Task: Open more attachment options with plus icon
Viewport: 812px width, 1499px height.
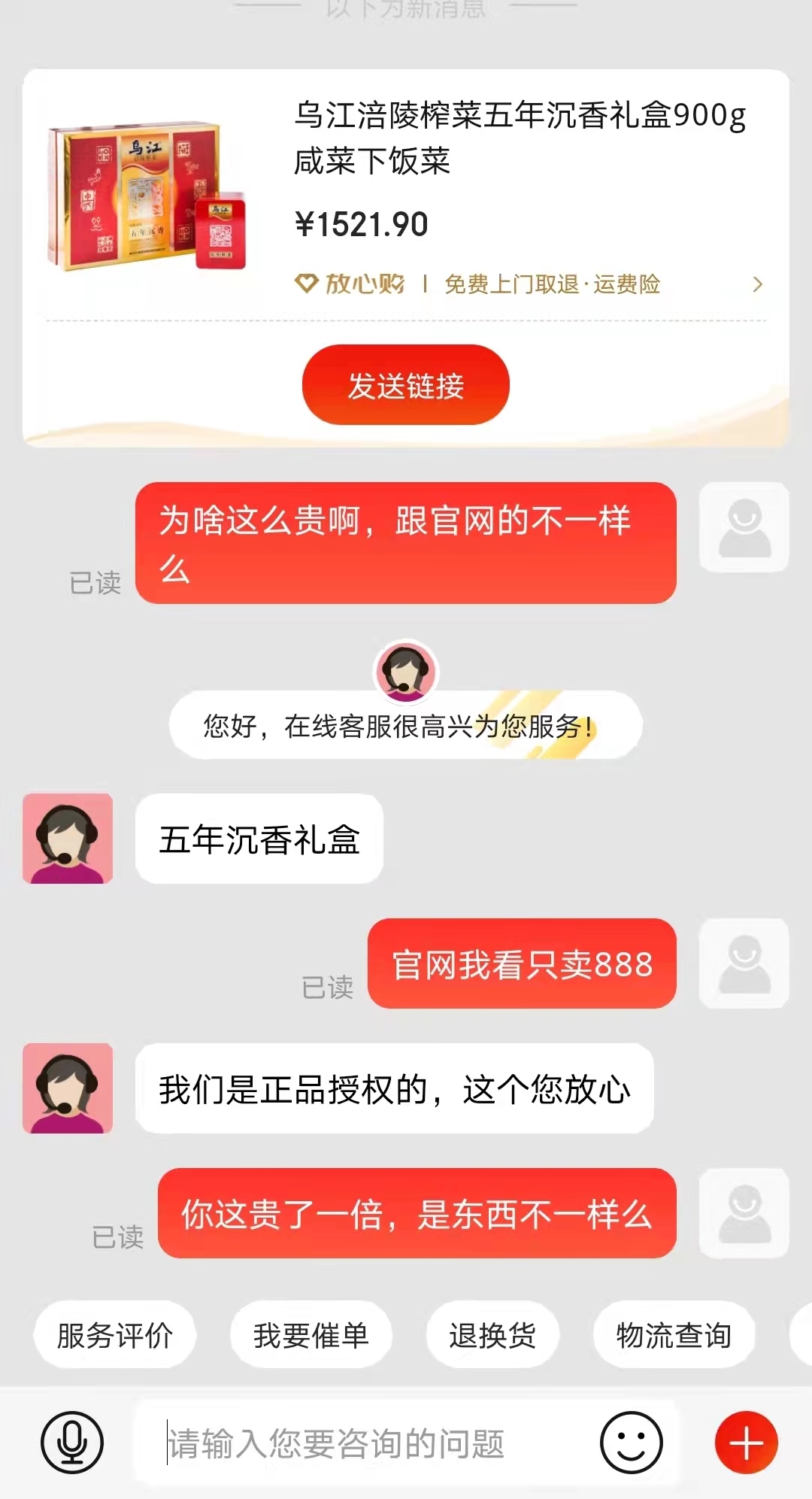Action: [x=746, y=1443]
